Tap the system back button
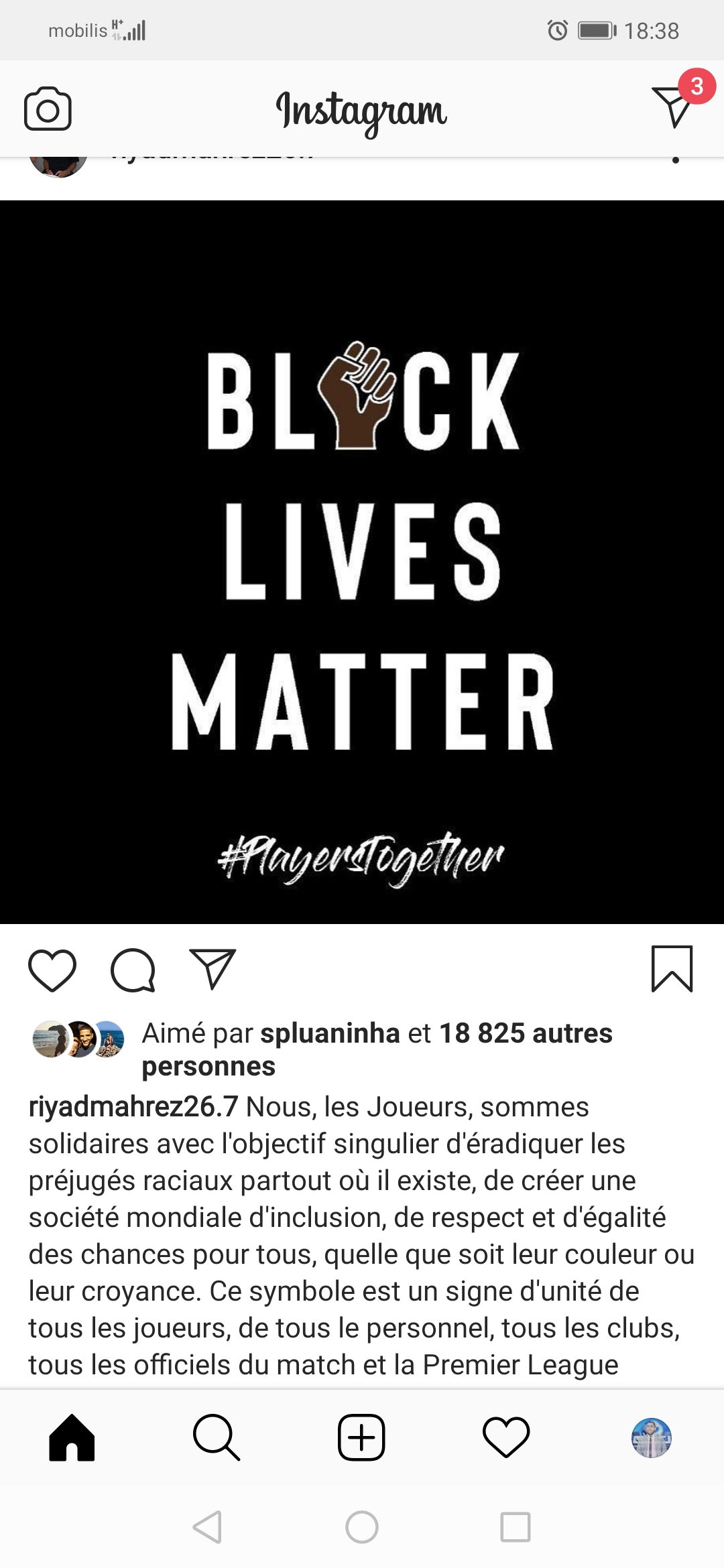This screenshot has height=1568, width=724. 207,1527
